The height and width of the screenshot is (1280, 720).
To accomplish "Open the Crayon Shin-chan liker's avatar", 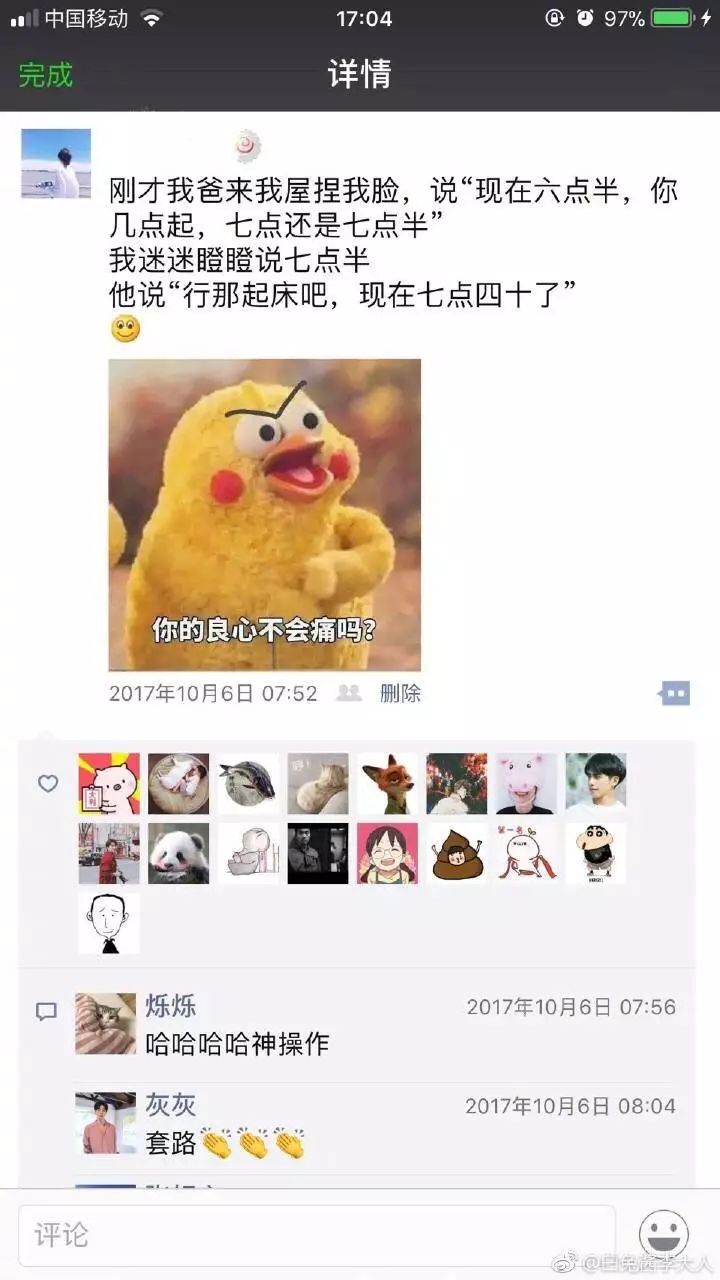I will (596, 853).
